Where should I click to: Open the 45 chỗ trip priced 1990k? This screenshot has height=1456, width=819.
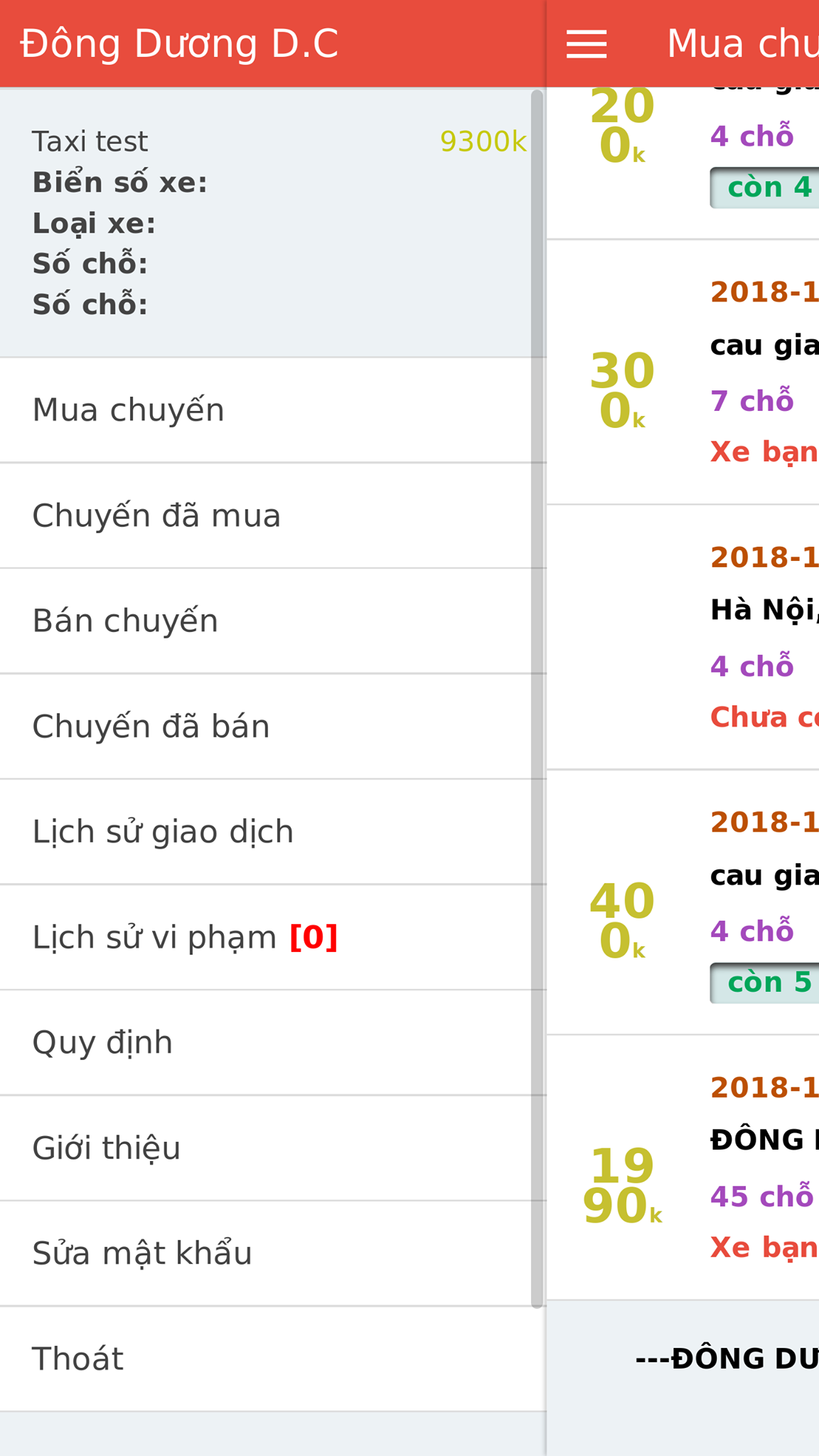(682, 1167)
